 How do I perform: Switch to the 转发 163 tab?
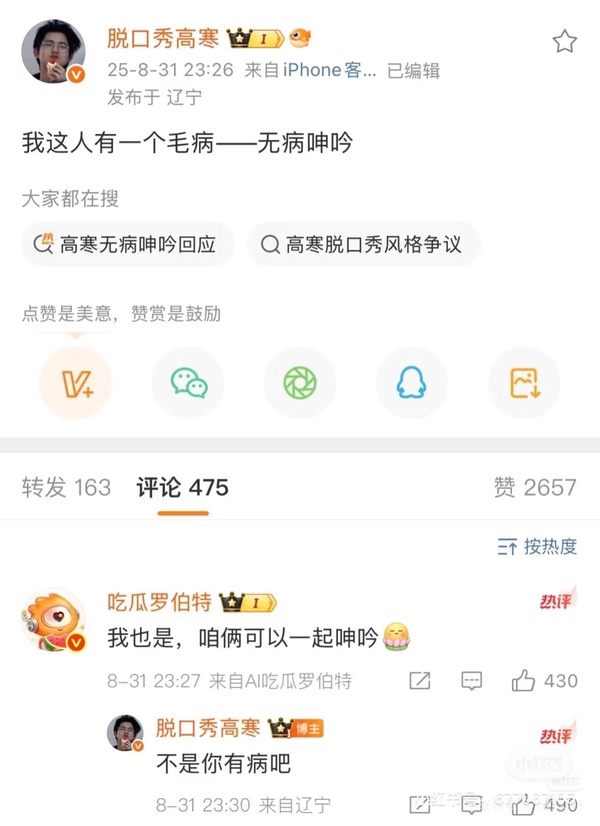[66, 487]
